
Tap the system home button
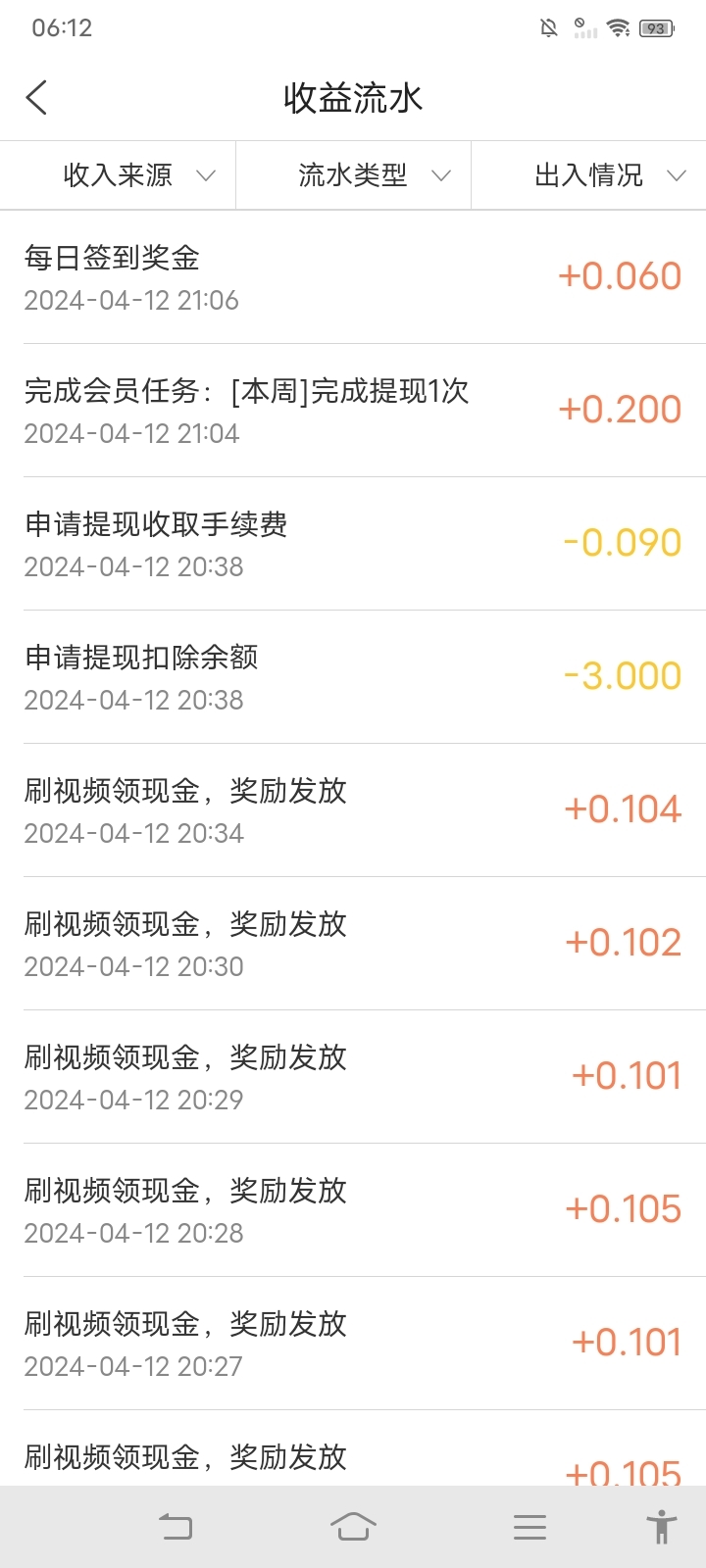pyautogui.click(x=353, y=1526)
